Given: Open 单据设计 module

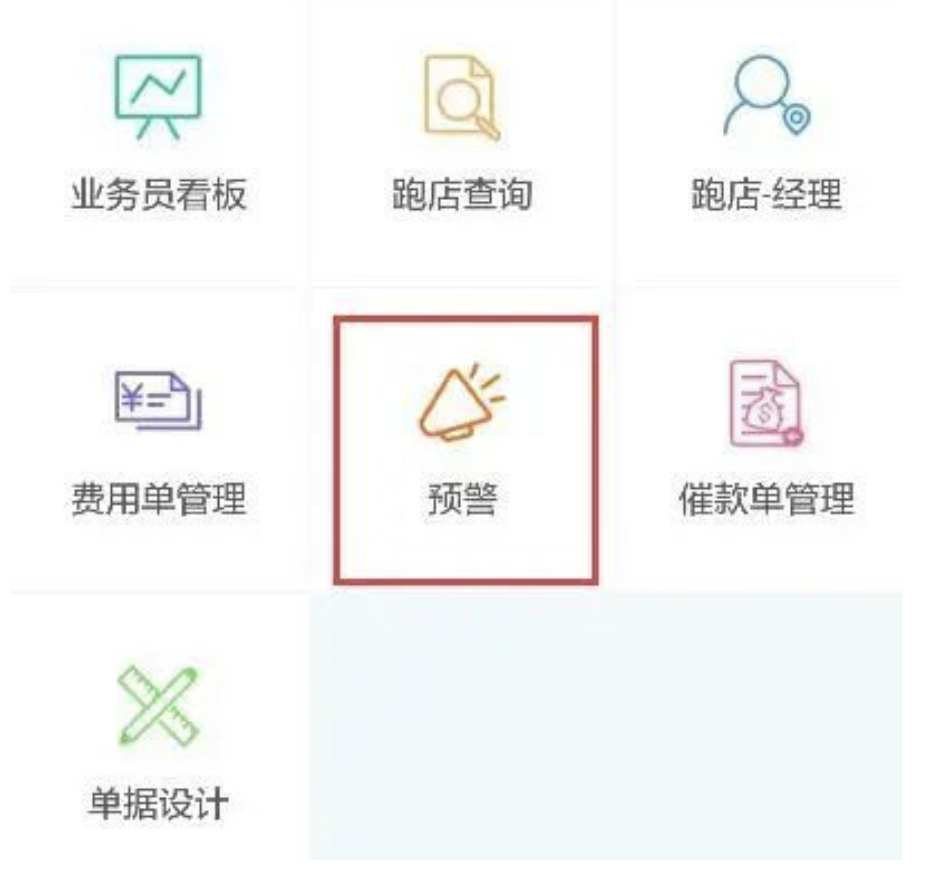Looking at the screenshot, I should 157,738.
